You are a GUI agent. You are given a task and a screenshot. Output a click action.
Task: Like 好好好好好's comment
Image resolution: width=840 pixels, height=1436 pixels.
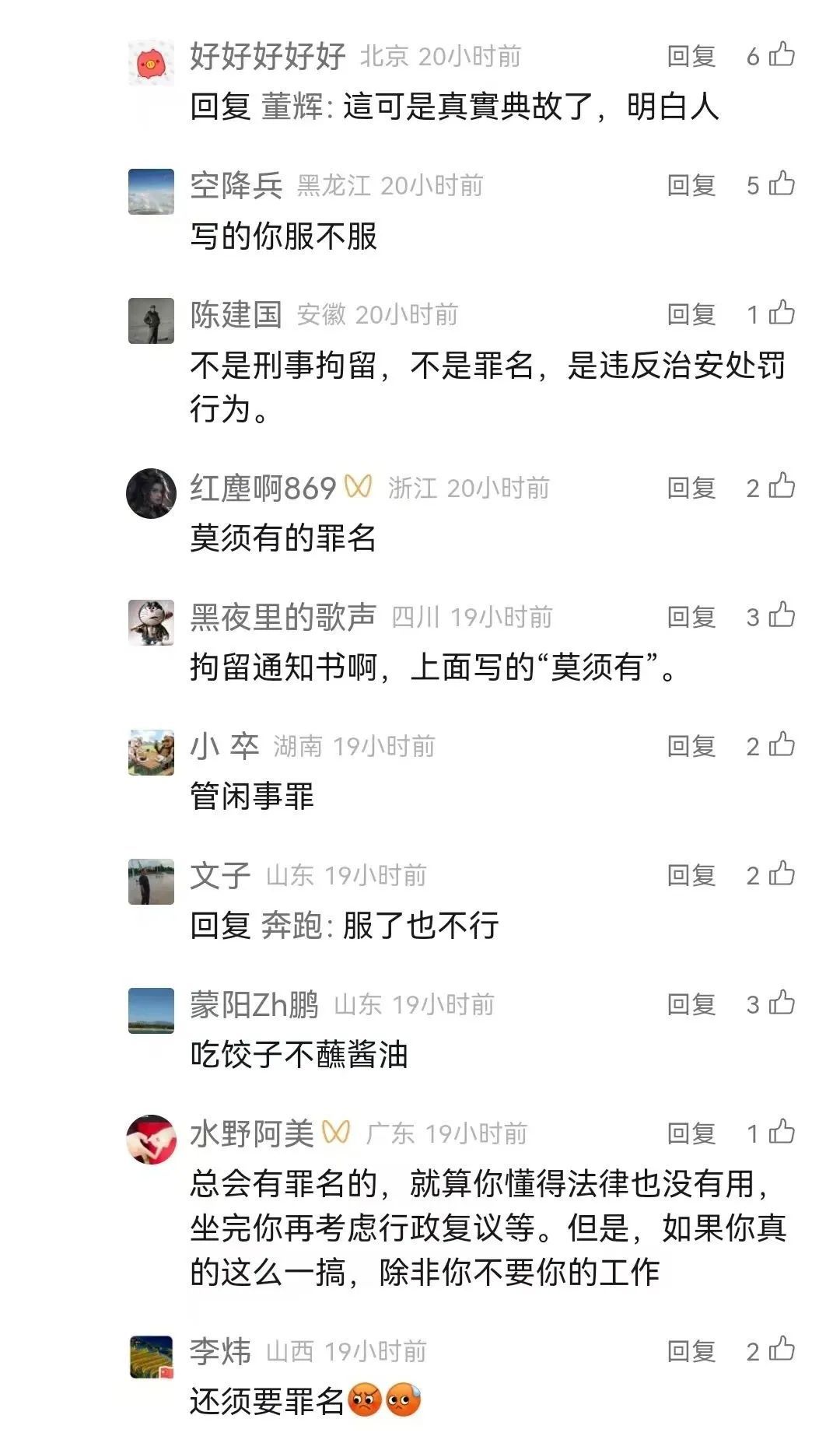[x=782, y=55]
